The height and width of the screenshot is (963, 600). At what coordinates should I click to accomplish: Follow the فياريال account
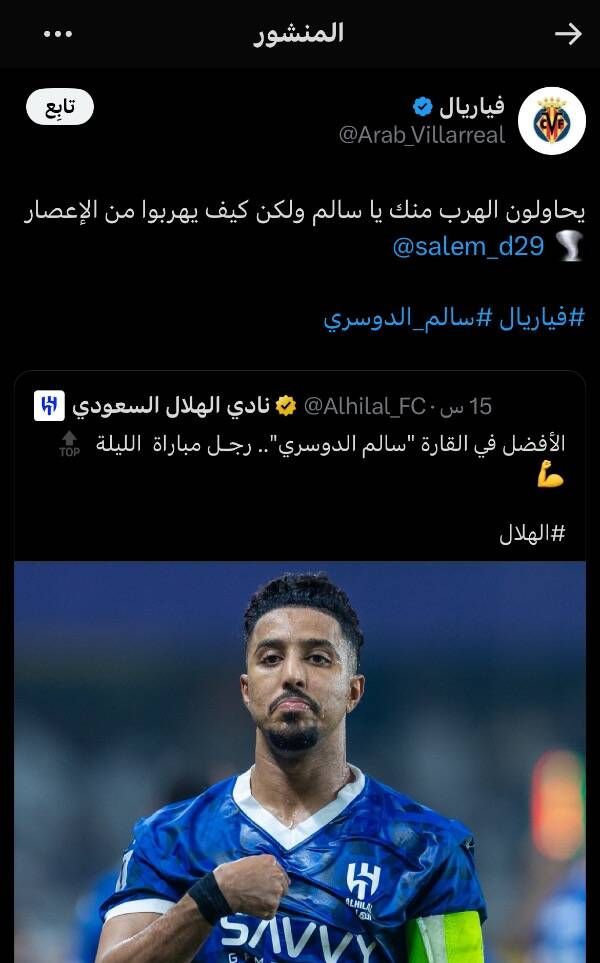pos(59,107)
